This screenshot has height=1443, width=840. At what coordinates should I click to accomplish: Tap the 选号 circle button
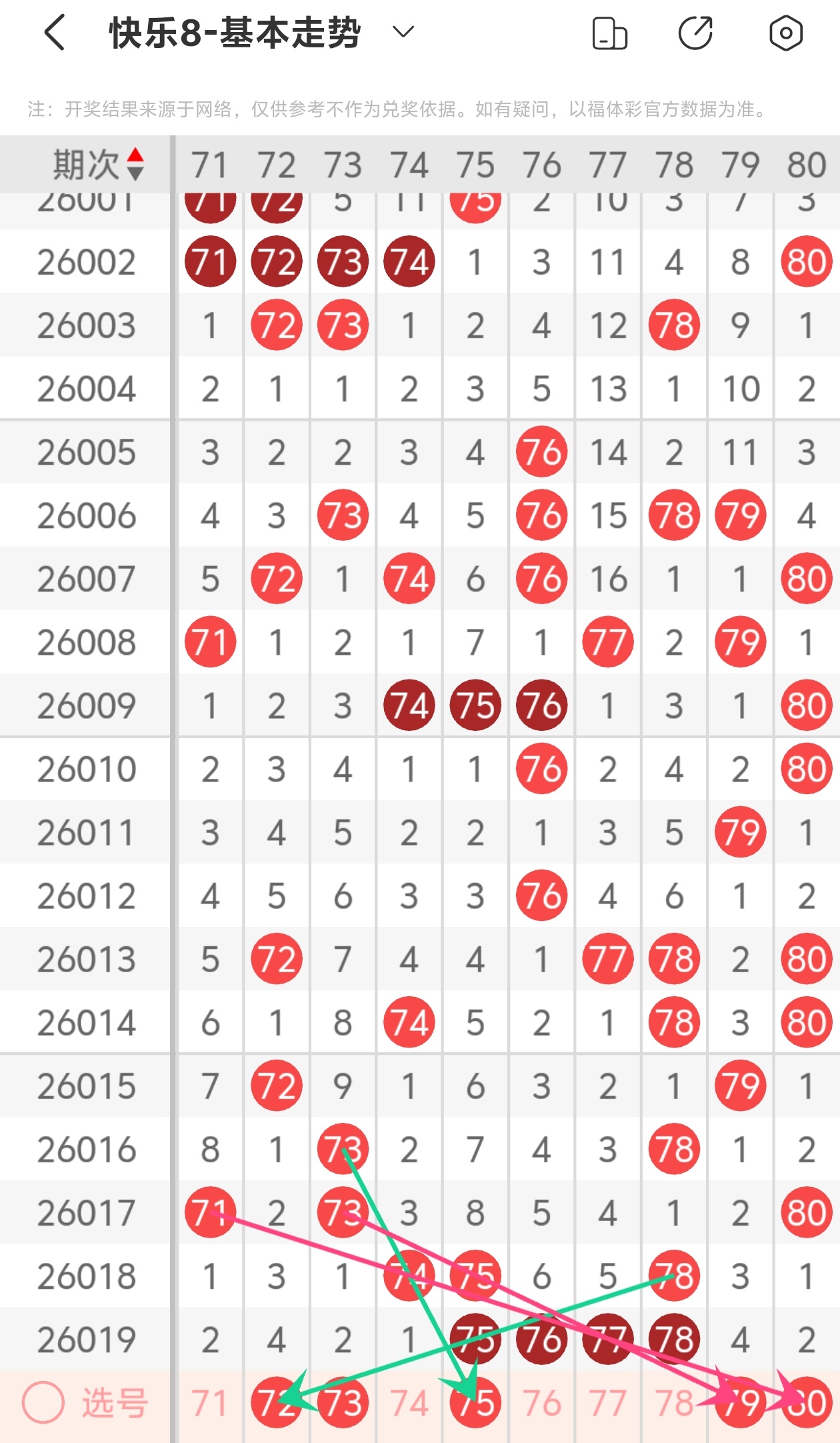43,1402
